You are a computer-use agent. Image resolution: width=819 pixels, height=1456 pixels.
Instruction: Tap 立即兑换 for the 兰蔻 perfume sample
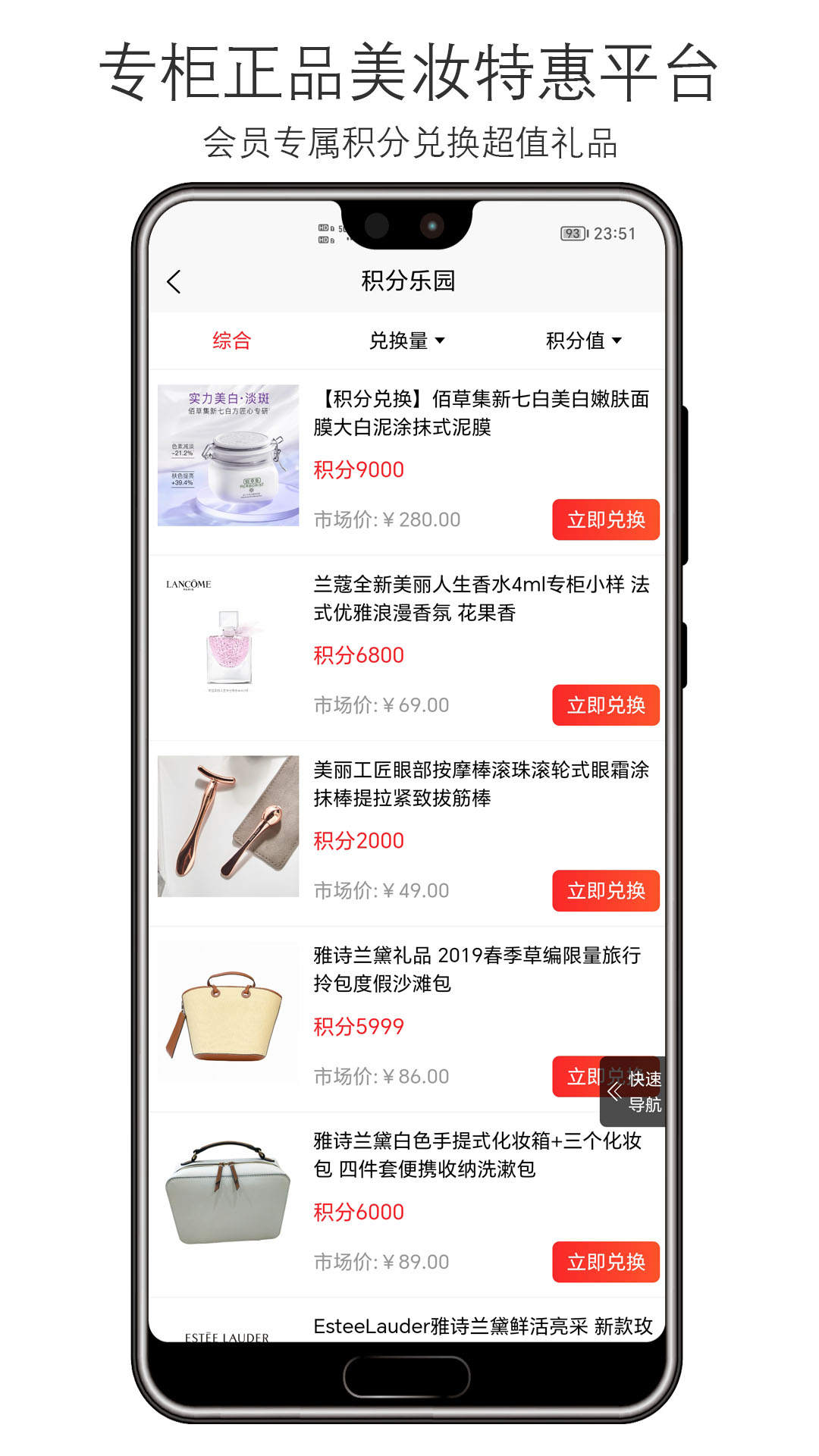[x=605, y=704]
